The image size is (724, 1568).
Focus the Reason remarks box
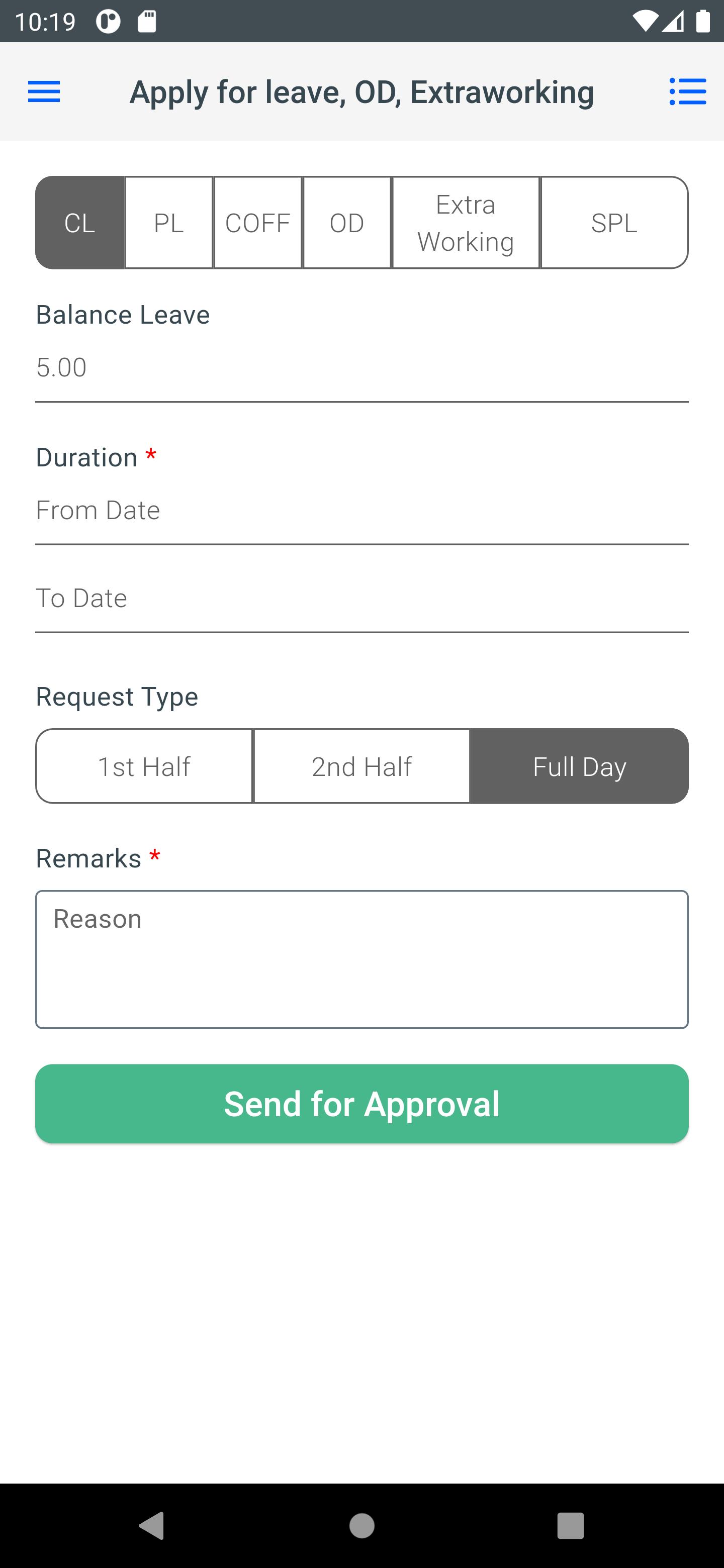pos(361,960)
